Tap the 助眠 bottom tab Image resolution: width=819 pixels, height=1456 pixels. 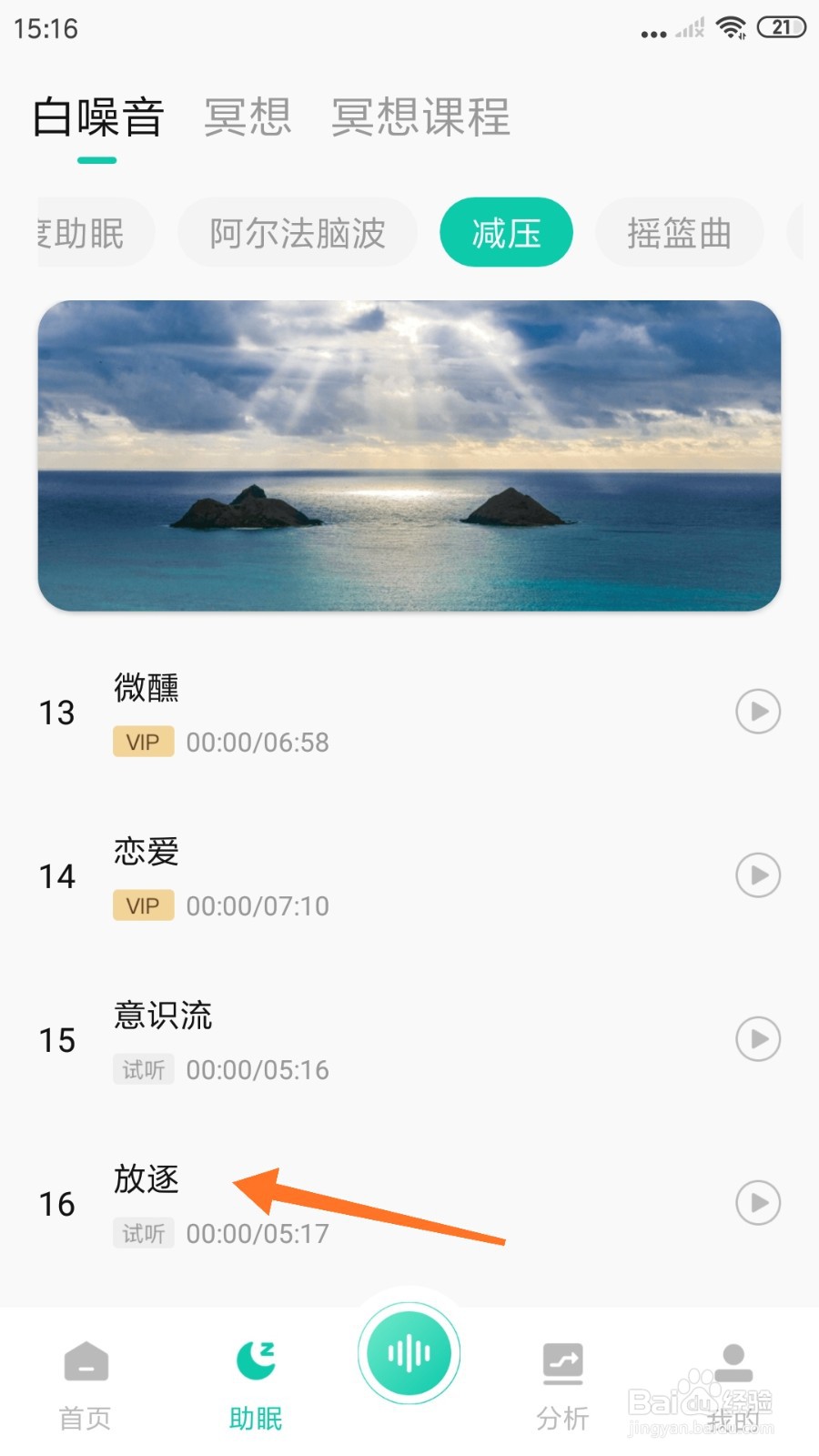point(256,1386)
